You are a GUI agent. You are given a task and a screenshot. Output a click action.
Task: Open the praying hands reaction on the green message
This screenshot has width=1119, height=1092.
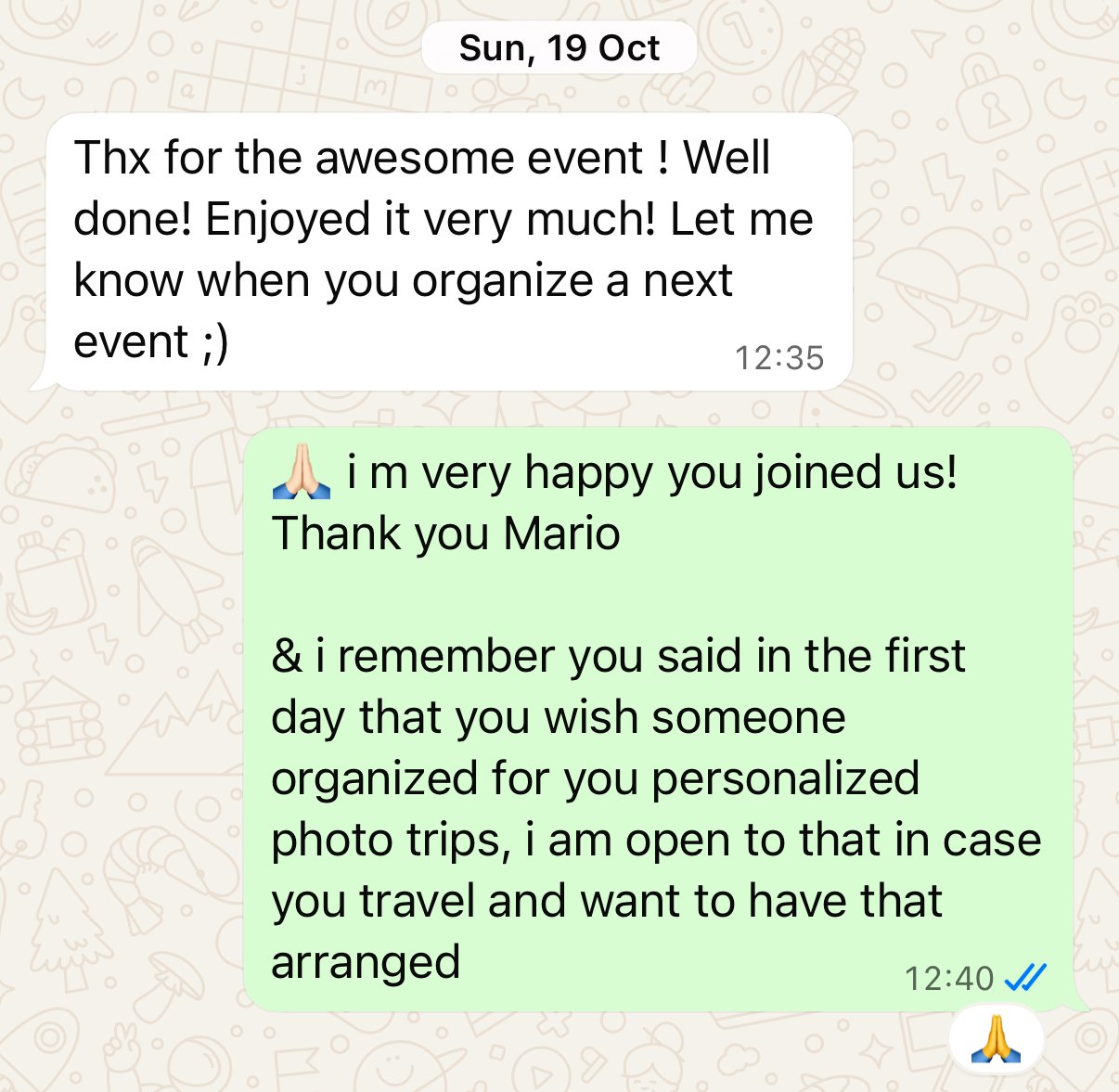996,1040
